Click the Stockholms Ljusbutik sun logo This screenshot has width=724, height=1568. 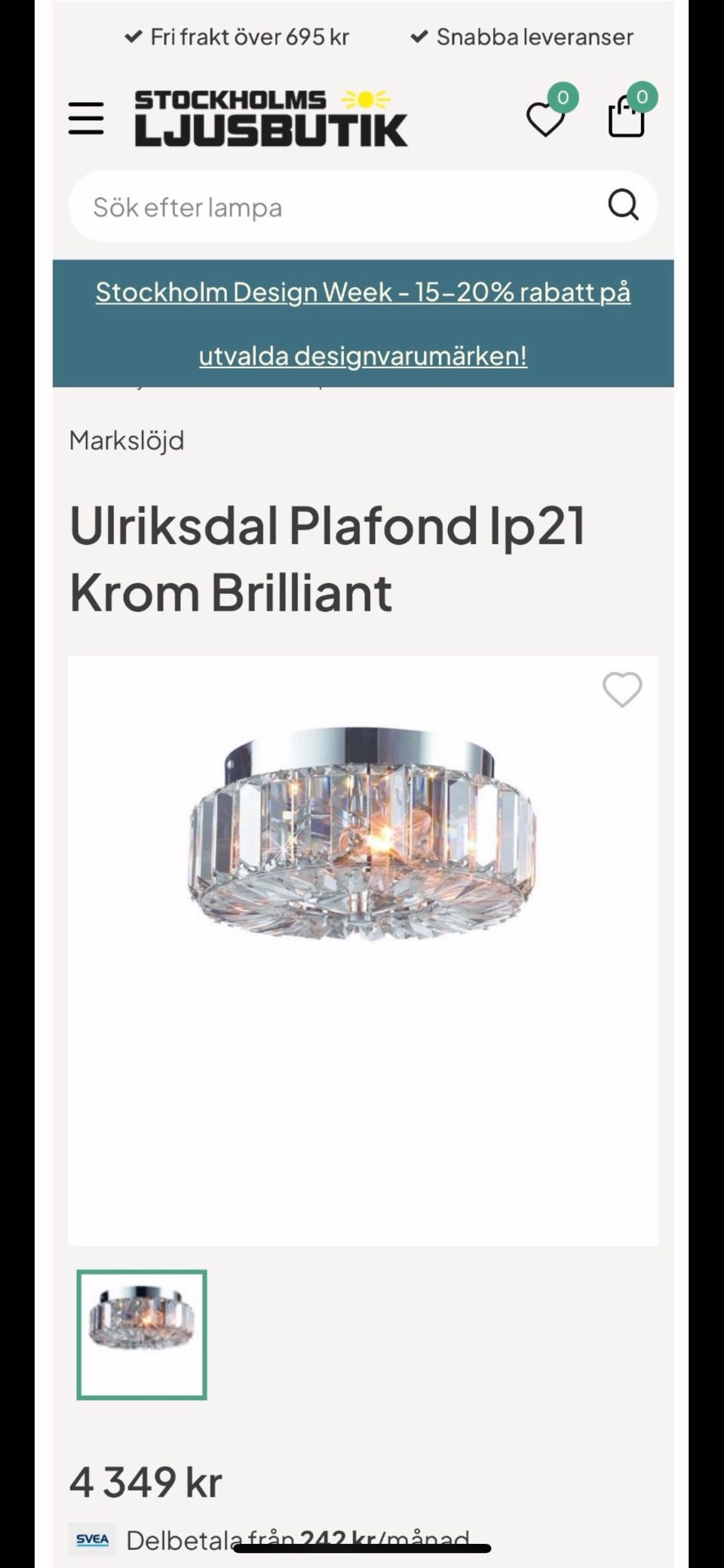(x=364, y=98)
